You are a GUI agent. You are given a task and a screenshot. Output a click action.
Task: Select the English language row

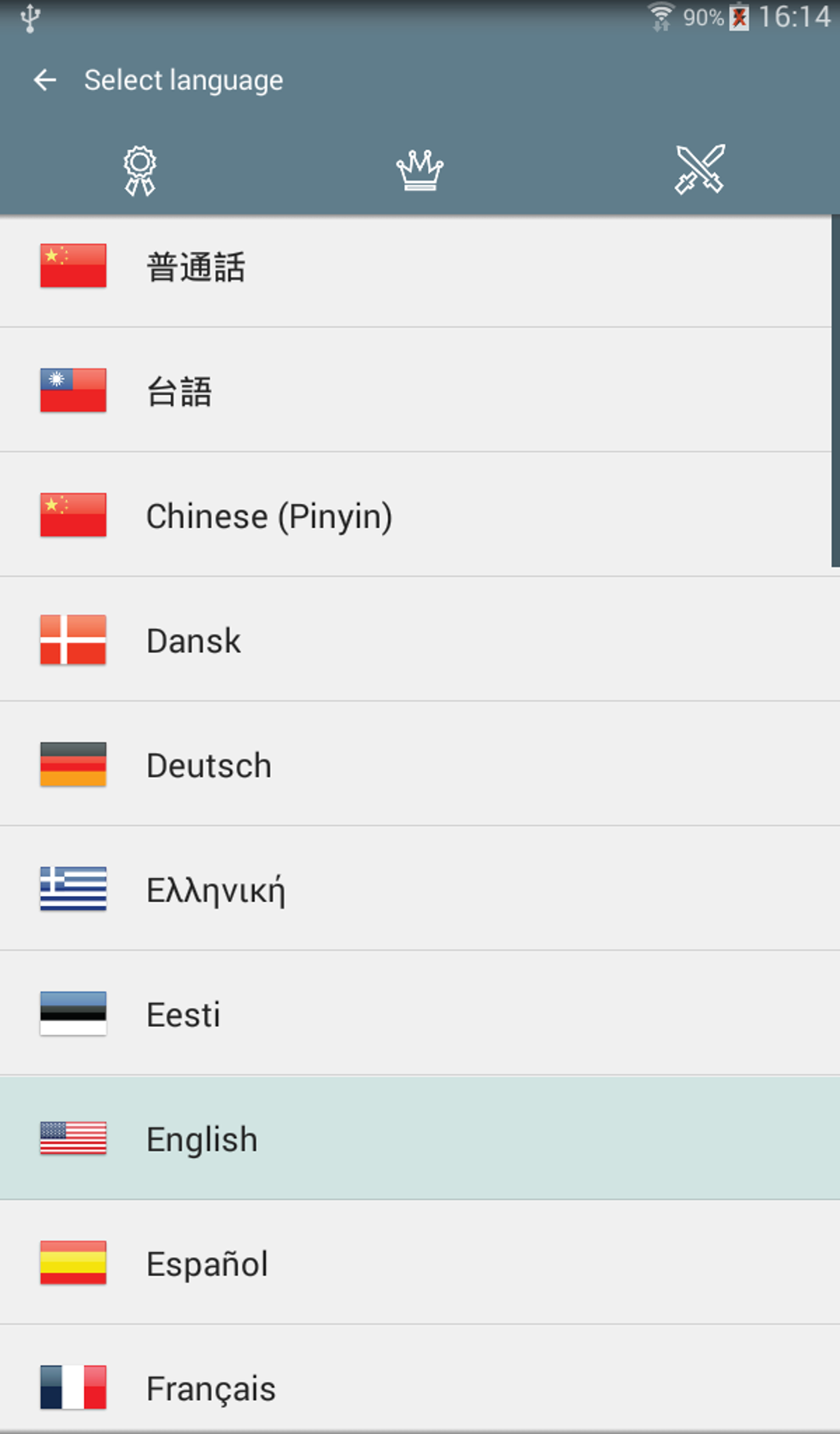(420, 1138)
